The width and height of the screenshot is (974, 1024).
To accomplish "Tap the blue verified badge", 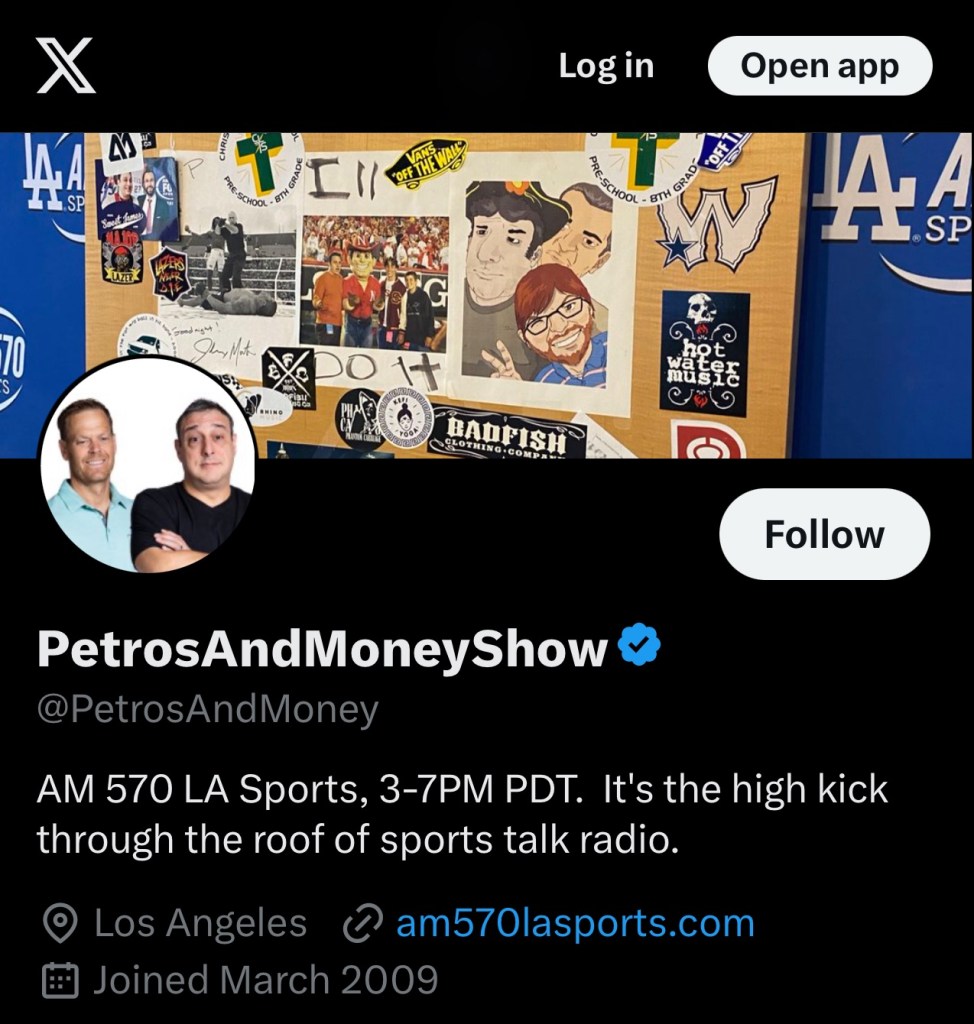I will click(640, 647).
